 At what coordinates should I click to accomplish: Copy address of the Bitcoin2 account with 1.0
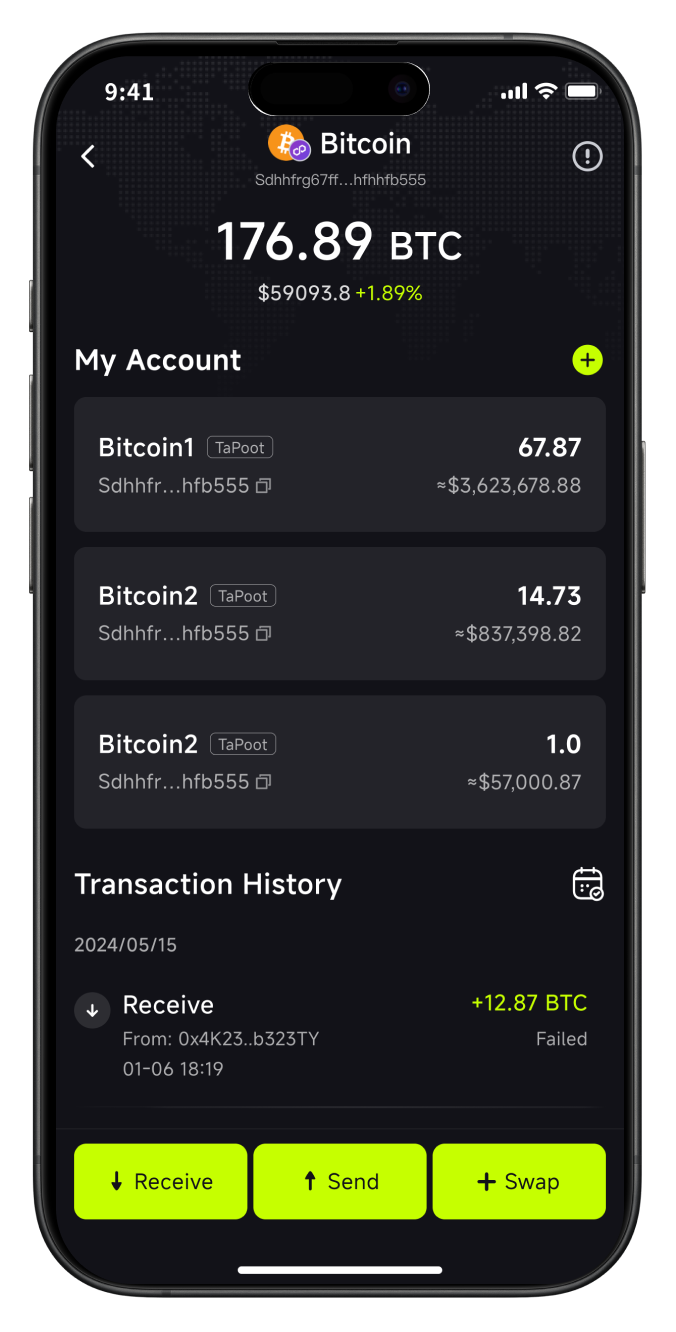[264, 782]
